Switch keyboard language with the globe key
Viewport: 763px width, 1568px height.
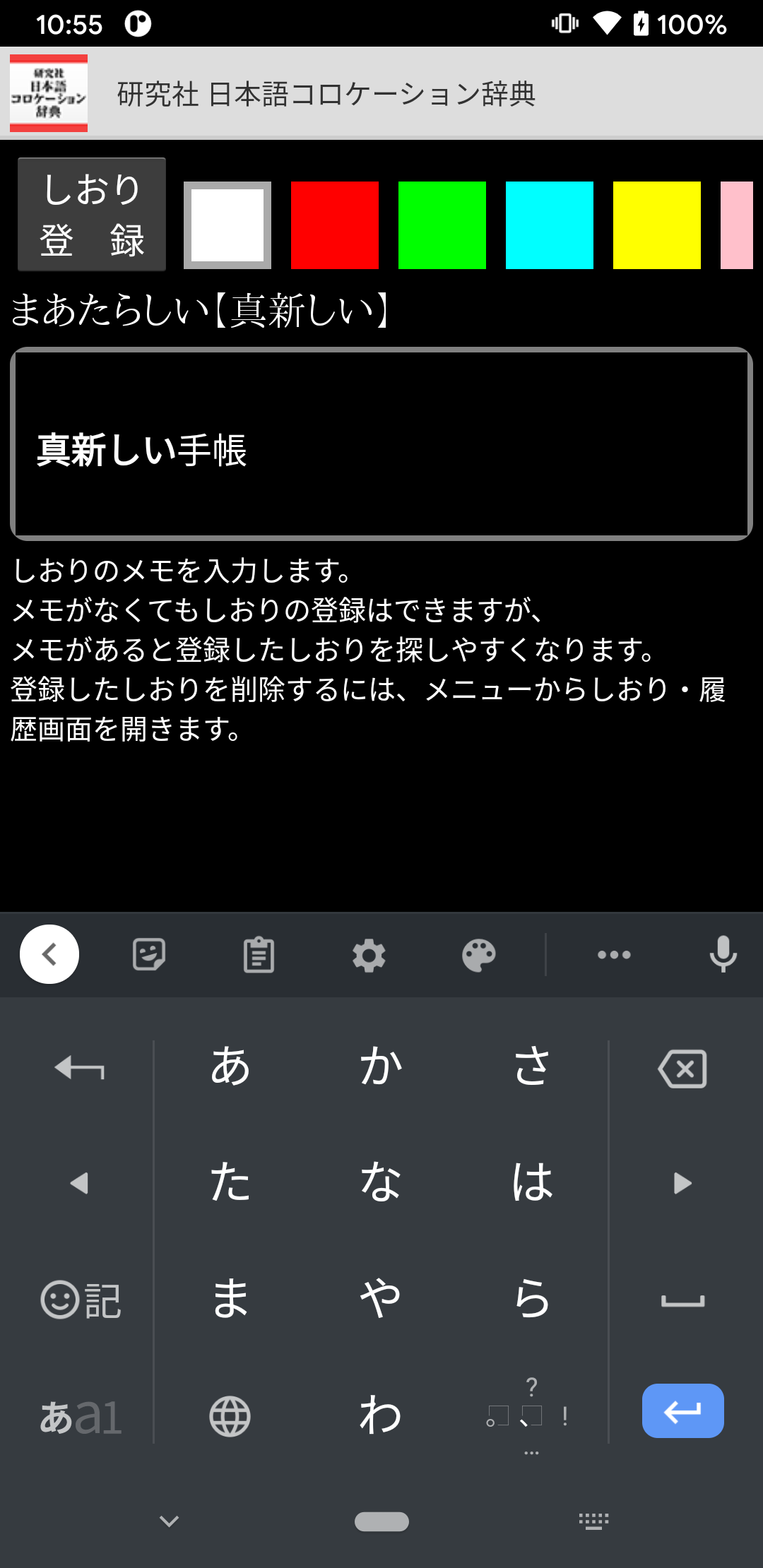coord(230,1416)
